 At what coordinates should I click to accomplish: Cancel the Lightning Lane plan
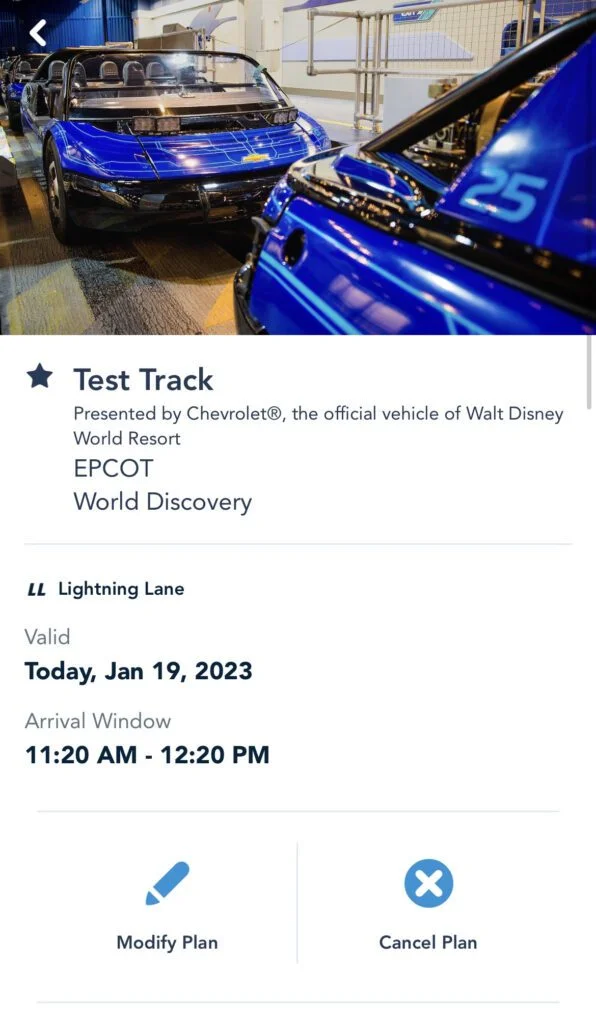[428, 904]
